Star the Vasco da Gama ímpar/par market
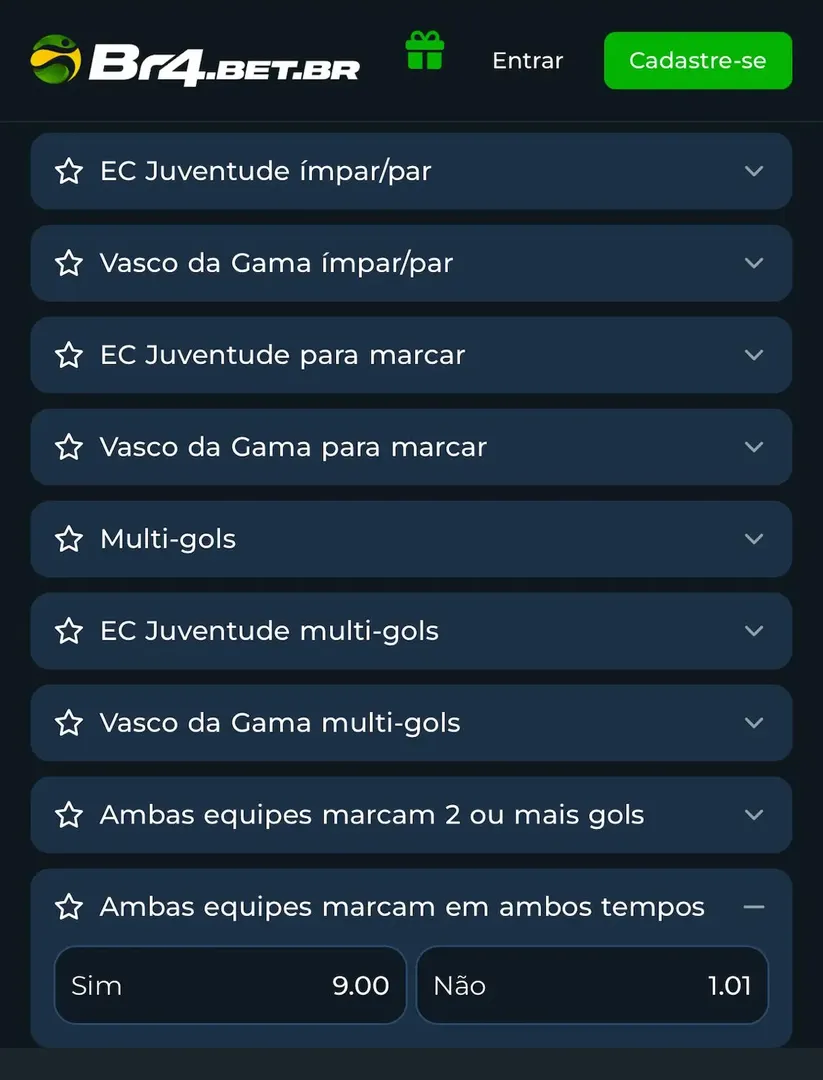Viewport: 823px width, 1080px height. point(68,263)
